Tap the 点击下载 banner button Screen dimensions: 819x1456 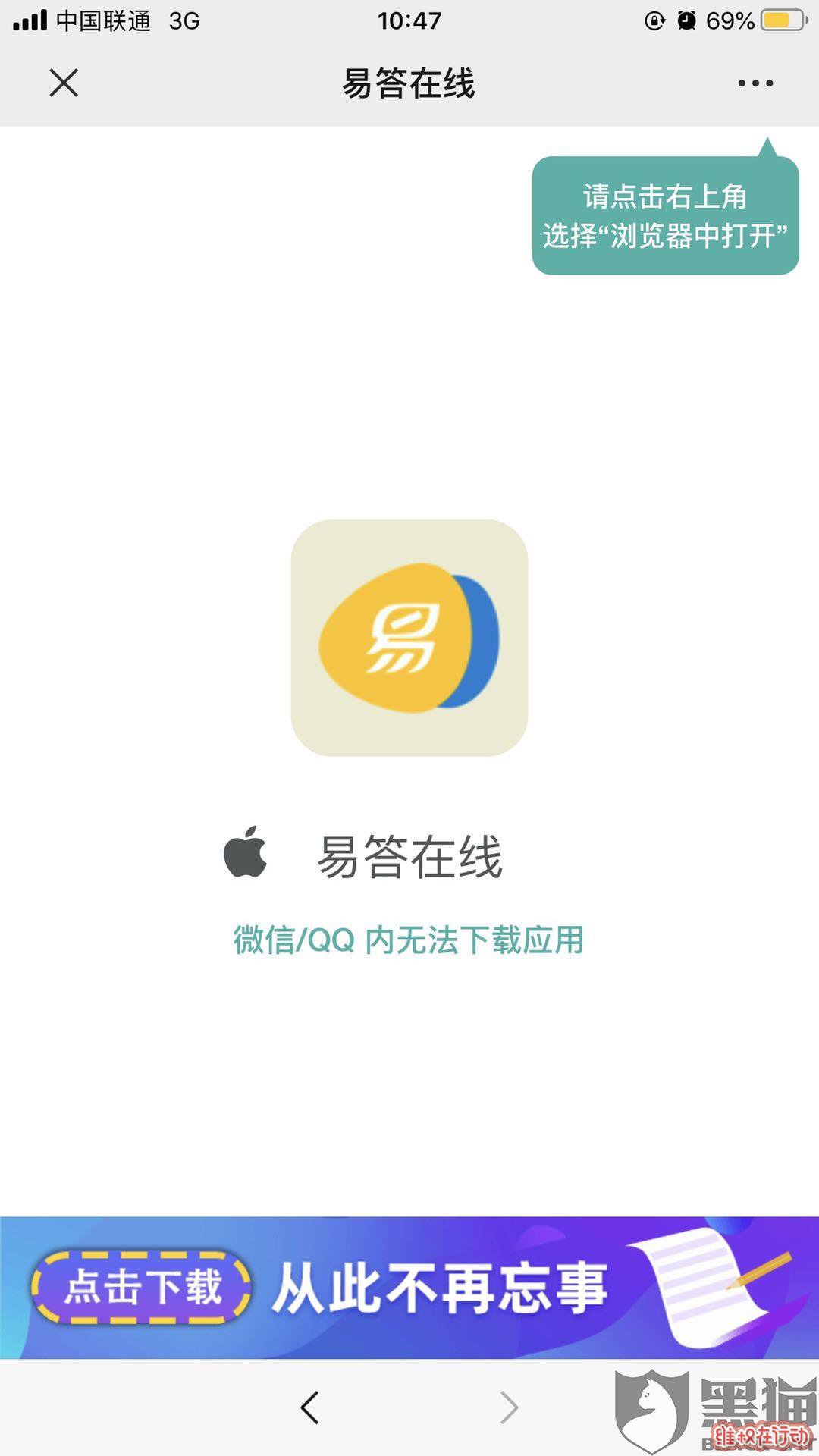pyautogui.click(x=142, y=1288)
